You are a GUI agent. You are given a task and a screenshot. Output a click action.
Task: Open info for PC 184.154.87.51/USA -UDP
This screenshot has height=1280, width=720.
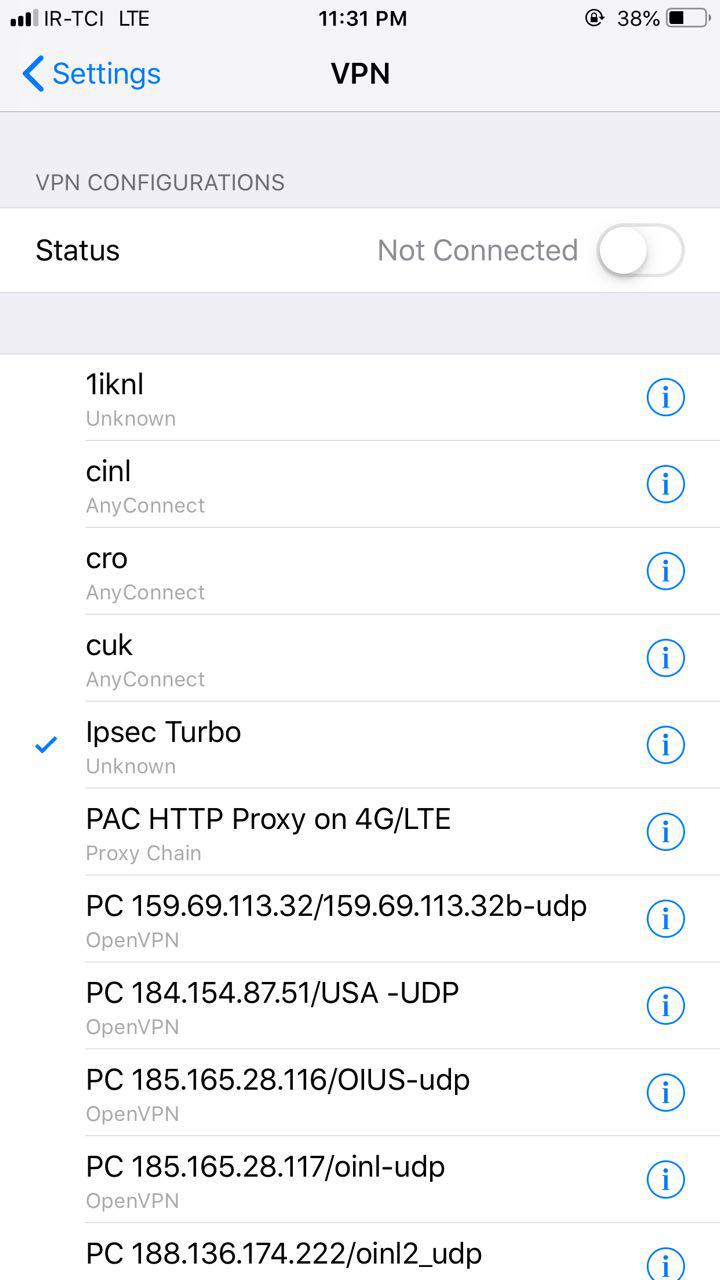665,1007
